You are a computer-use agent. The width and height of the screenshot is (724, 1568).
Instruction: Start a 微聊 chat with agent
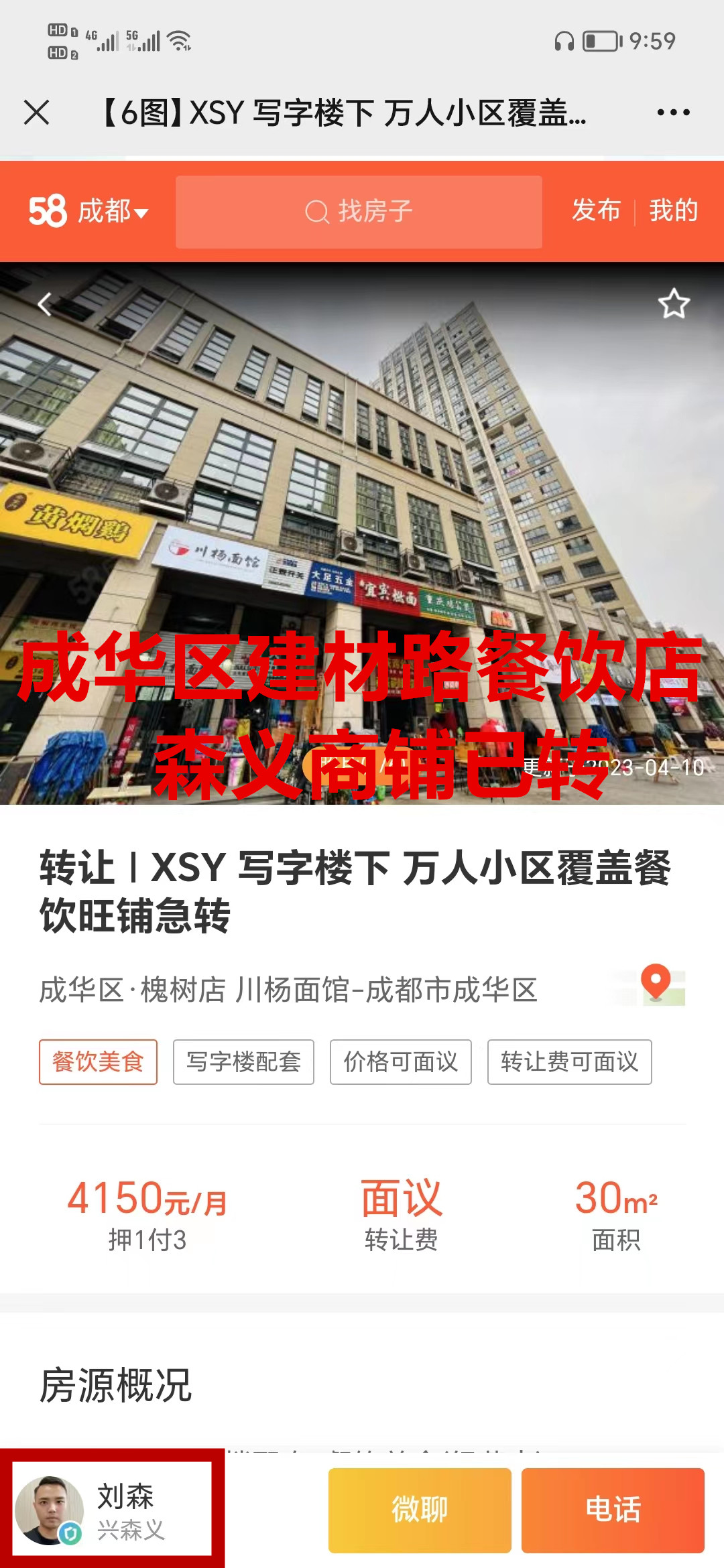point(420,1510)
